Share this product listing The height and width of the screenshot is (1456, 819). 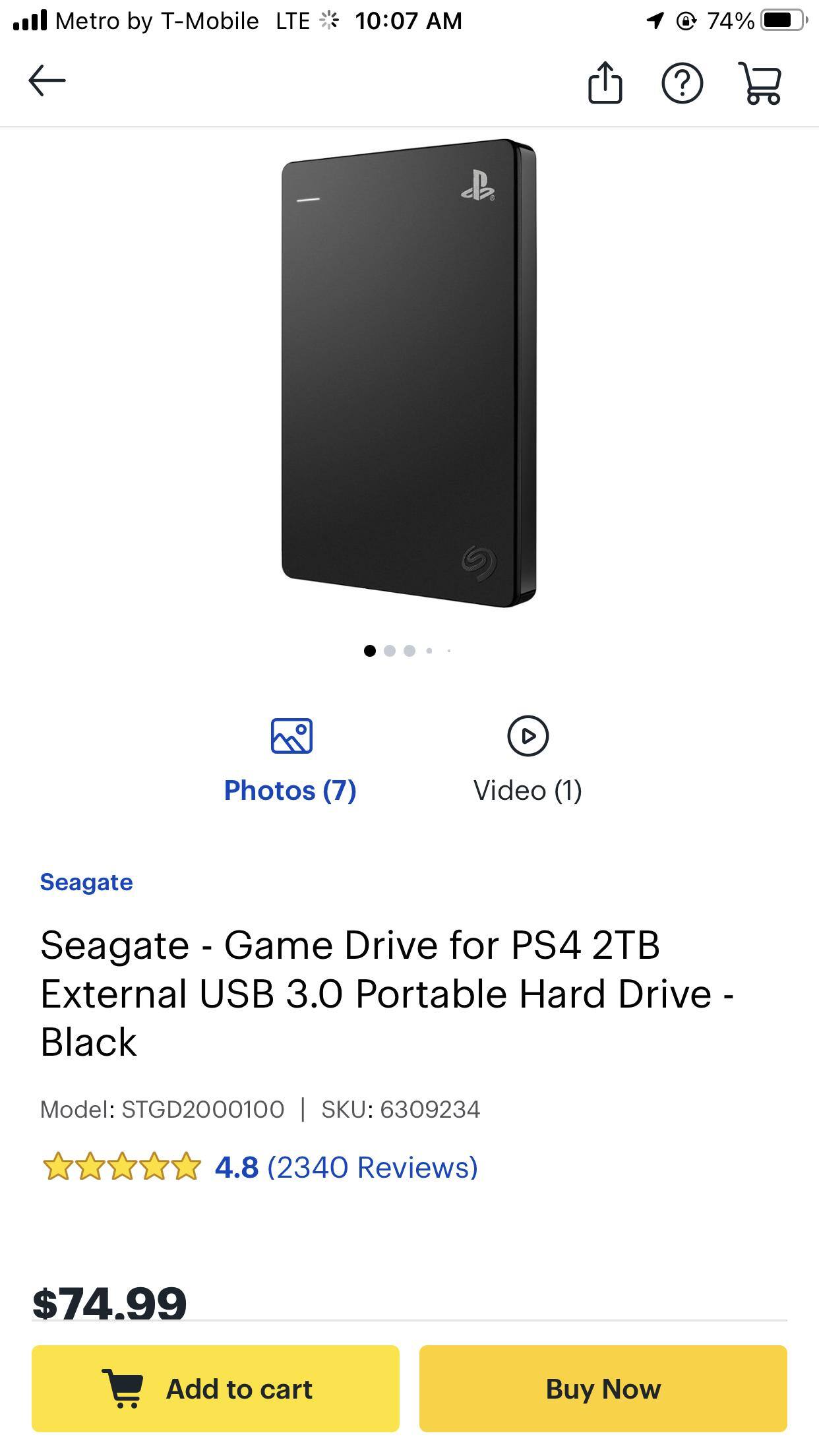coord(605,83)
